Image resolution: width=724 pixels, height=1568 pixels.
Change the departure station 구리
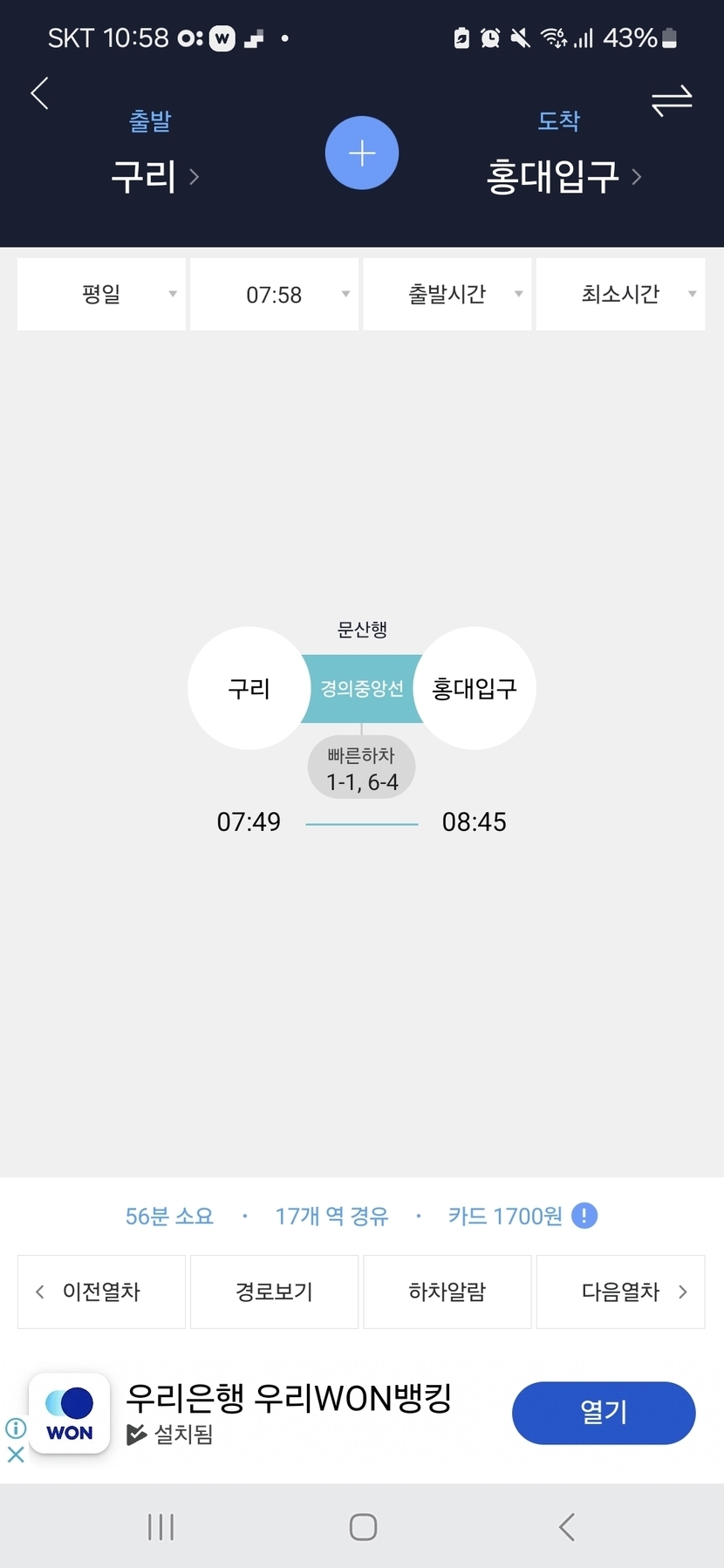154,177
